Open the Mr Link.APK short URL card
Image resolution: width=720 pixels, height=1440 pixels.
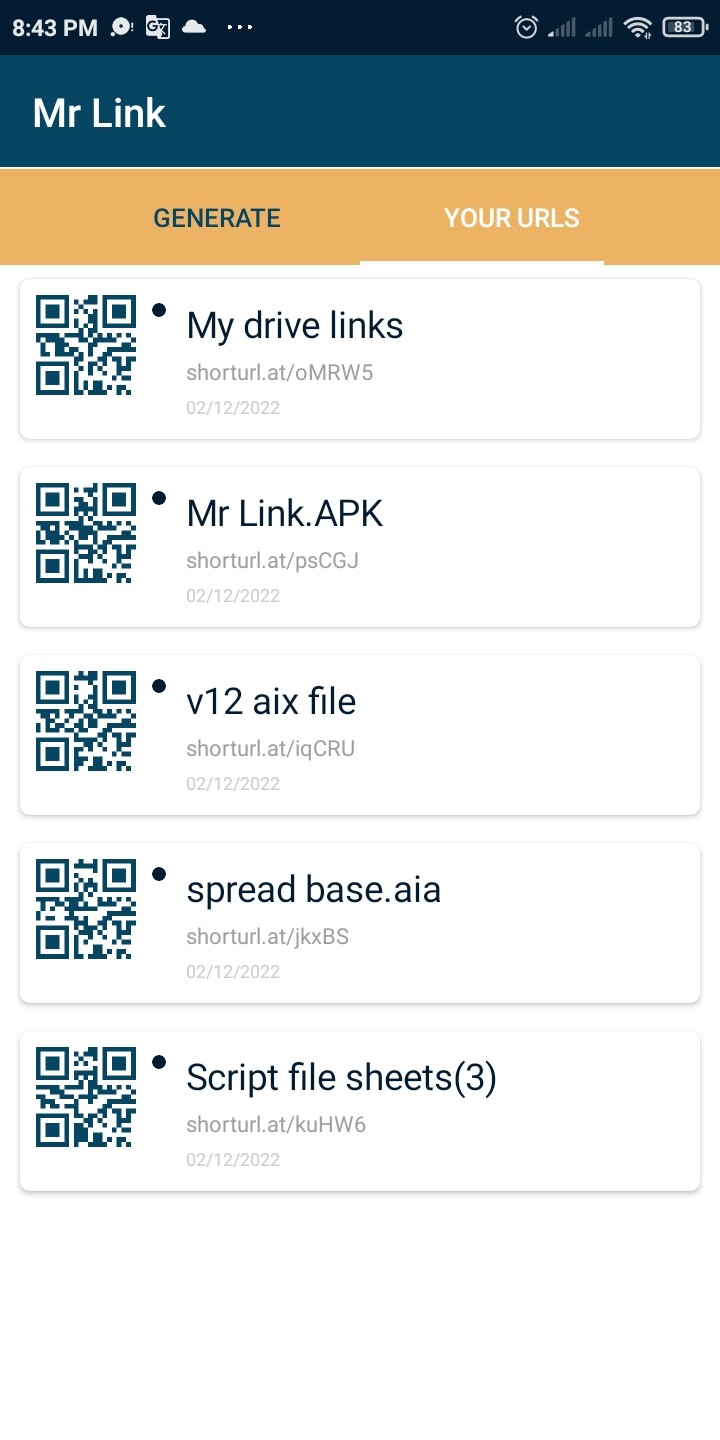[360, 547]
